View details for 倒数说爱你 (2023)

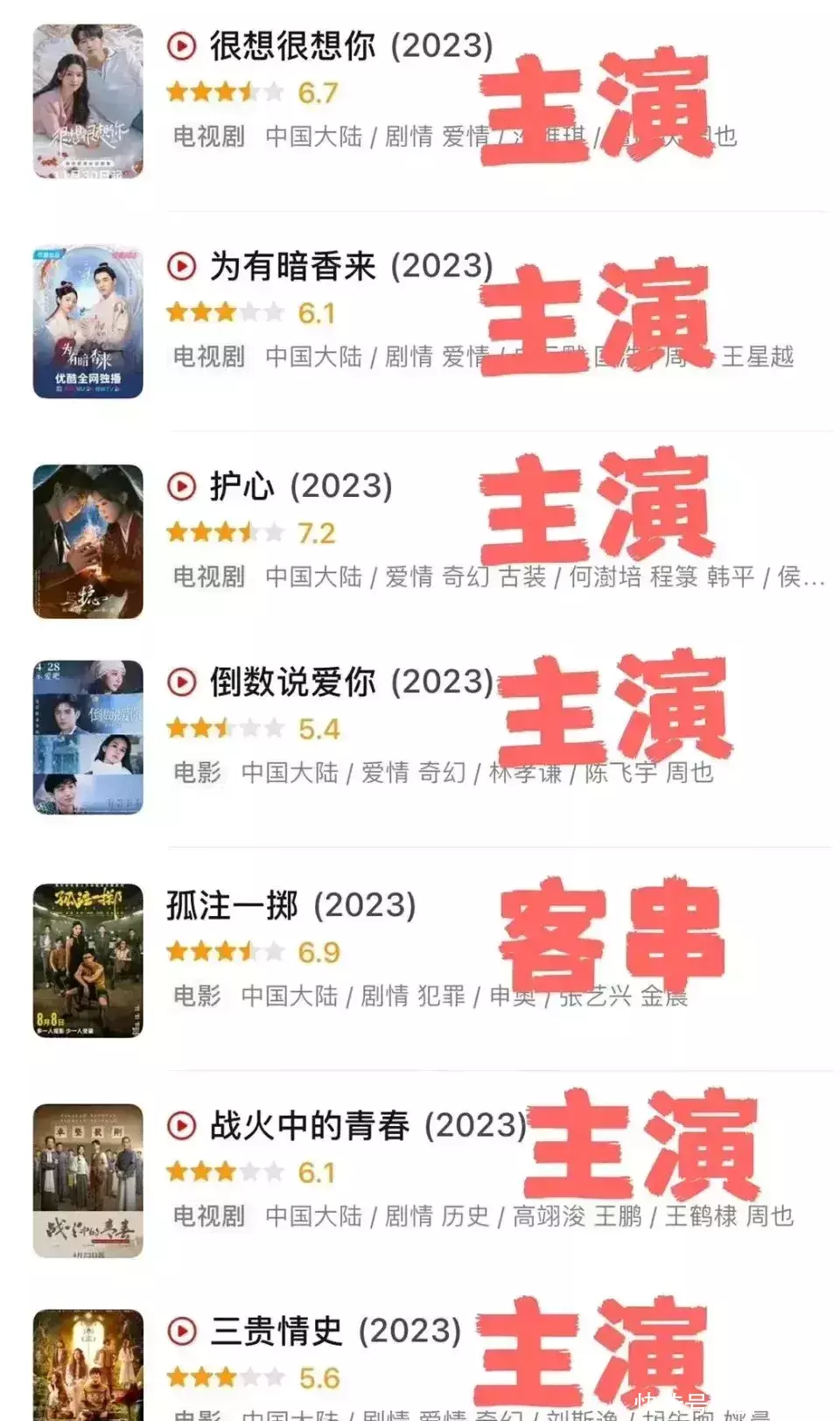pos(350,682)
